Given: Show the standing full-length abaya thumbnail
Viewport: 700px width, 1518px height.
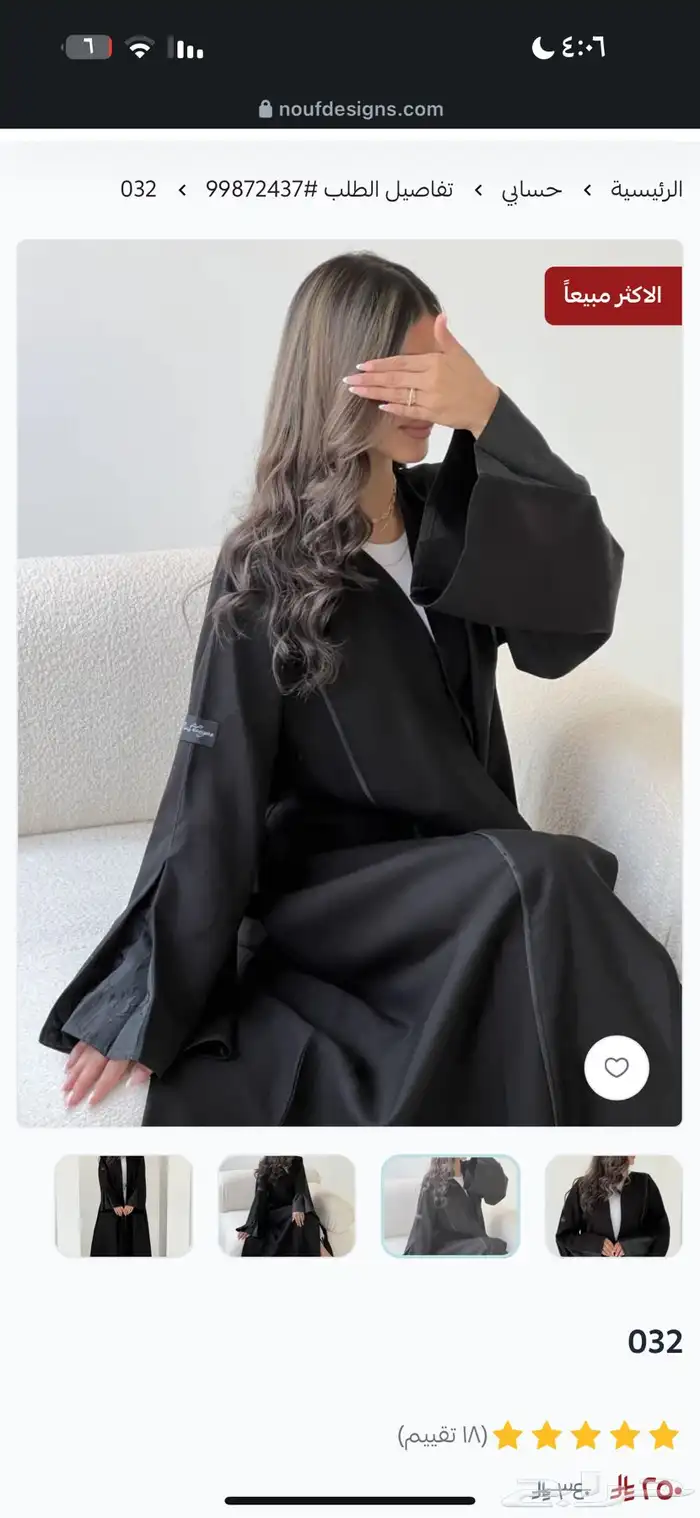Looking at the screenshot, I should [123, 1205].
